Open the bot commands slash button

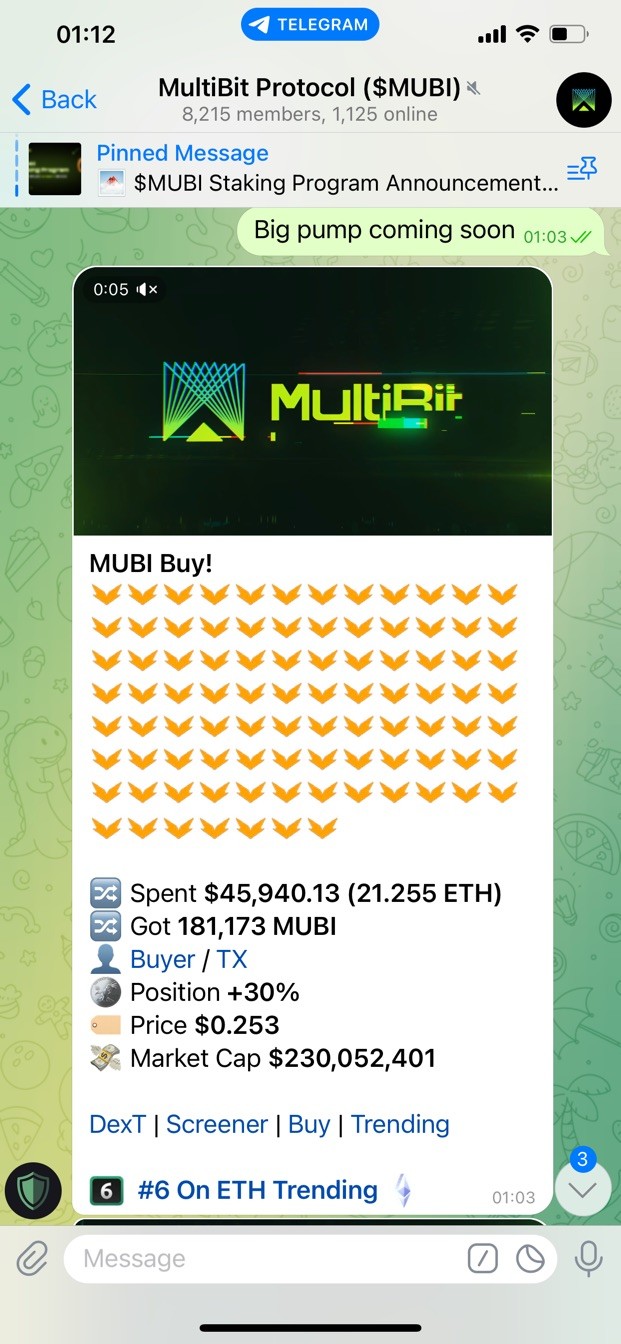pos(483,1259)
